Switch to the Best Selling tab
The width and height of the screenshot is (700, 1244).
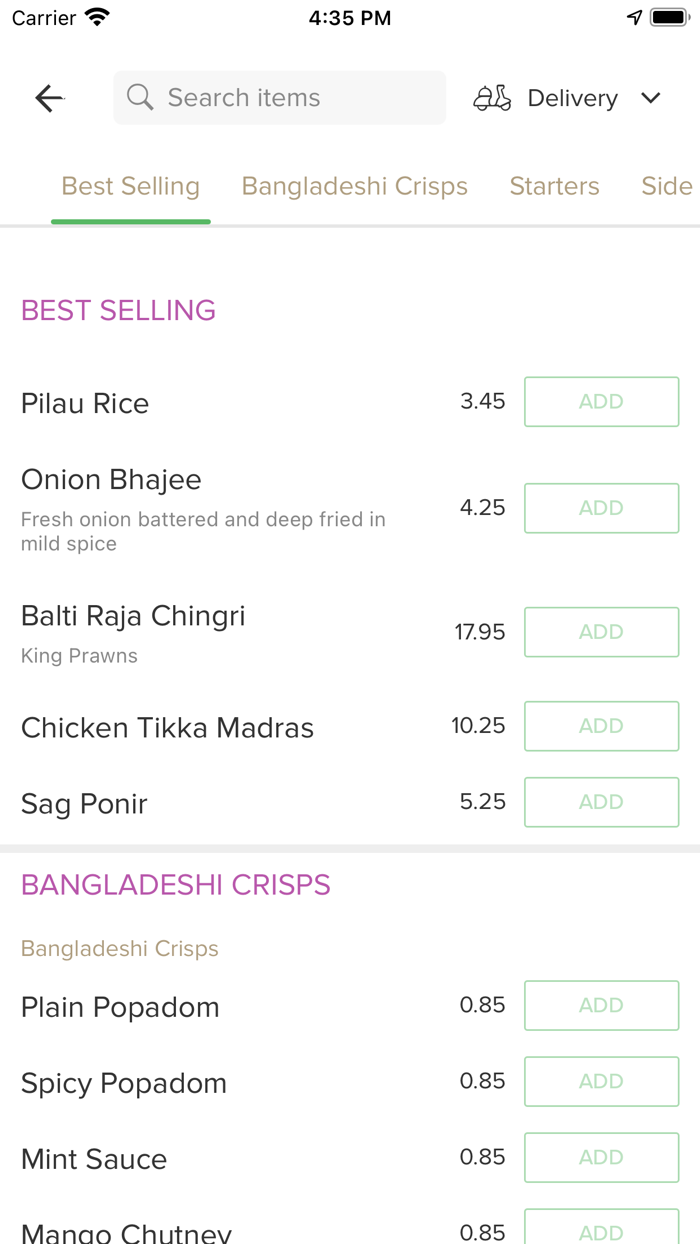pos(131,187)
